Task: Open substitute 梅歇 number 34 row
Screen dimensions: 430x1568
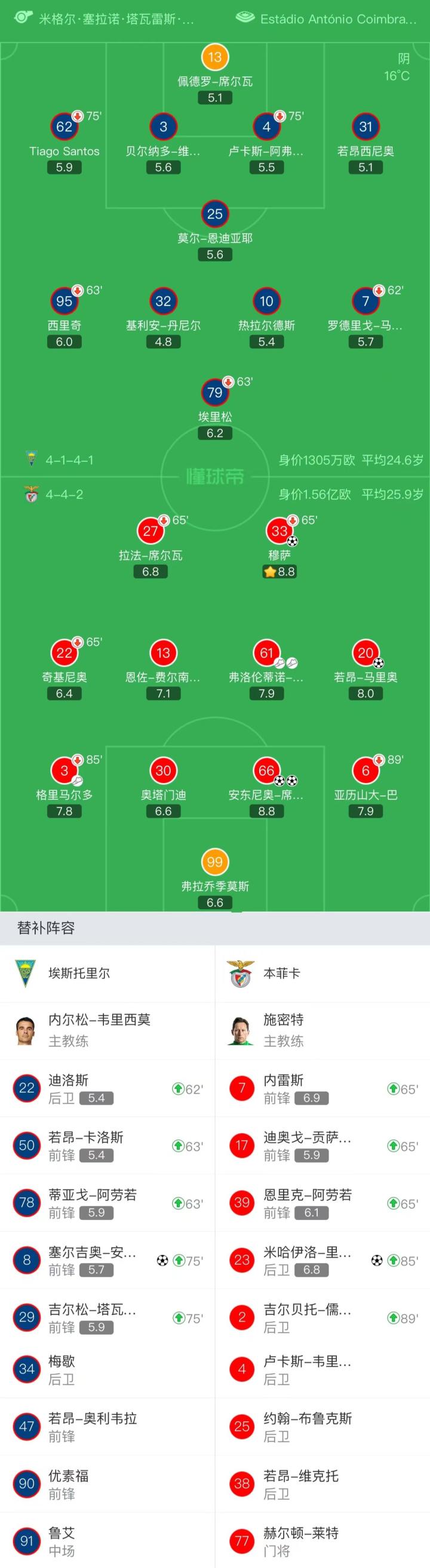Action: click(x=107, y=1370)
